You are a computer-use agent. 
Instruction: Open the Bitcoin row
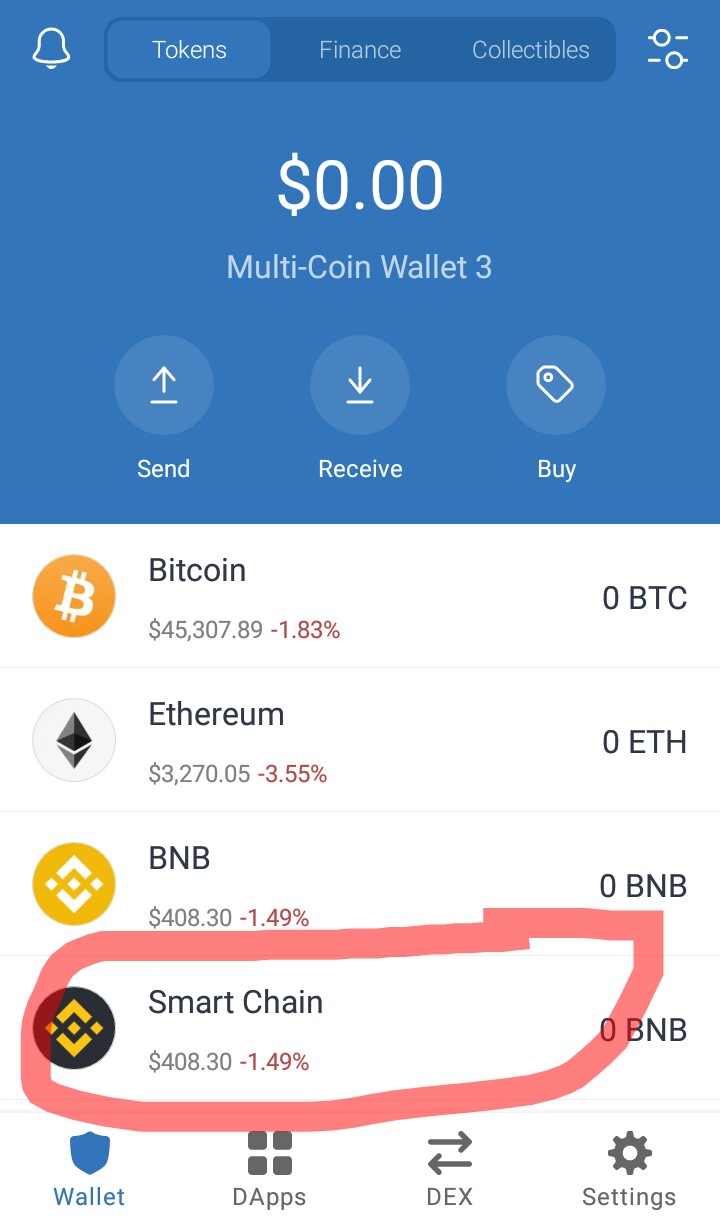tap(360, 596)
